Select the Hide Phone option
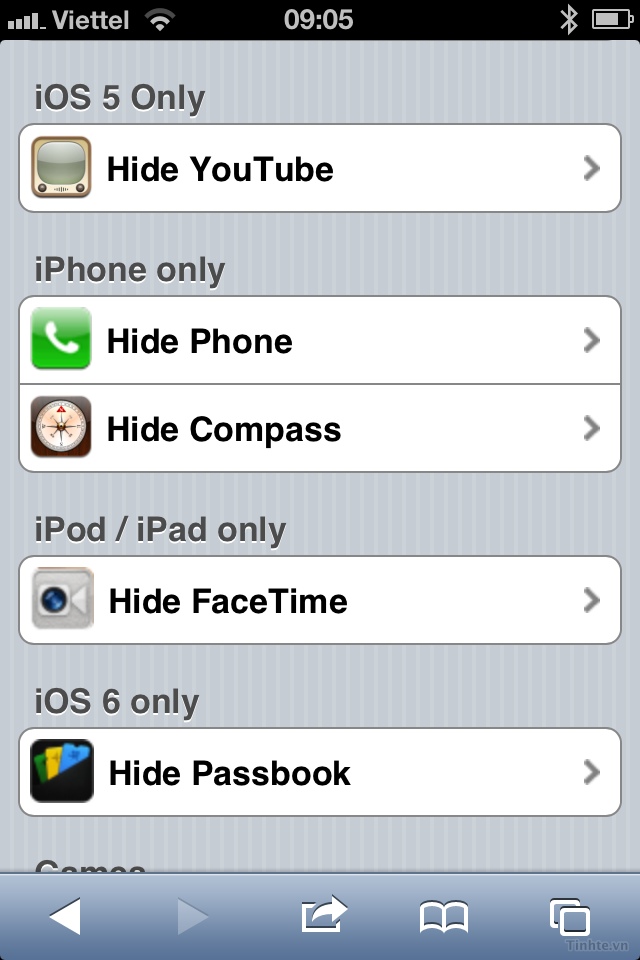This screenshot has height=960, width=640. pyautogui.click(x=320, y=341)
